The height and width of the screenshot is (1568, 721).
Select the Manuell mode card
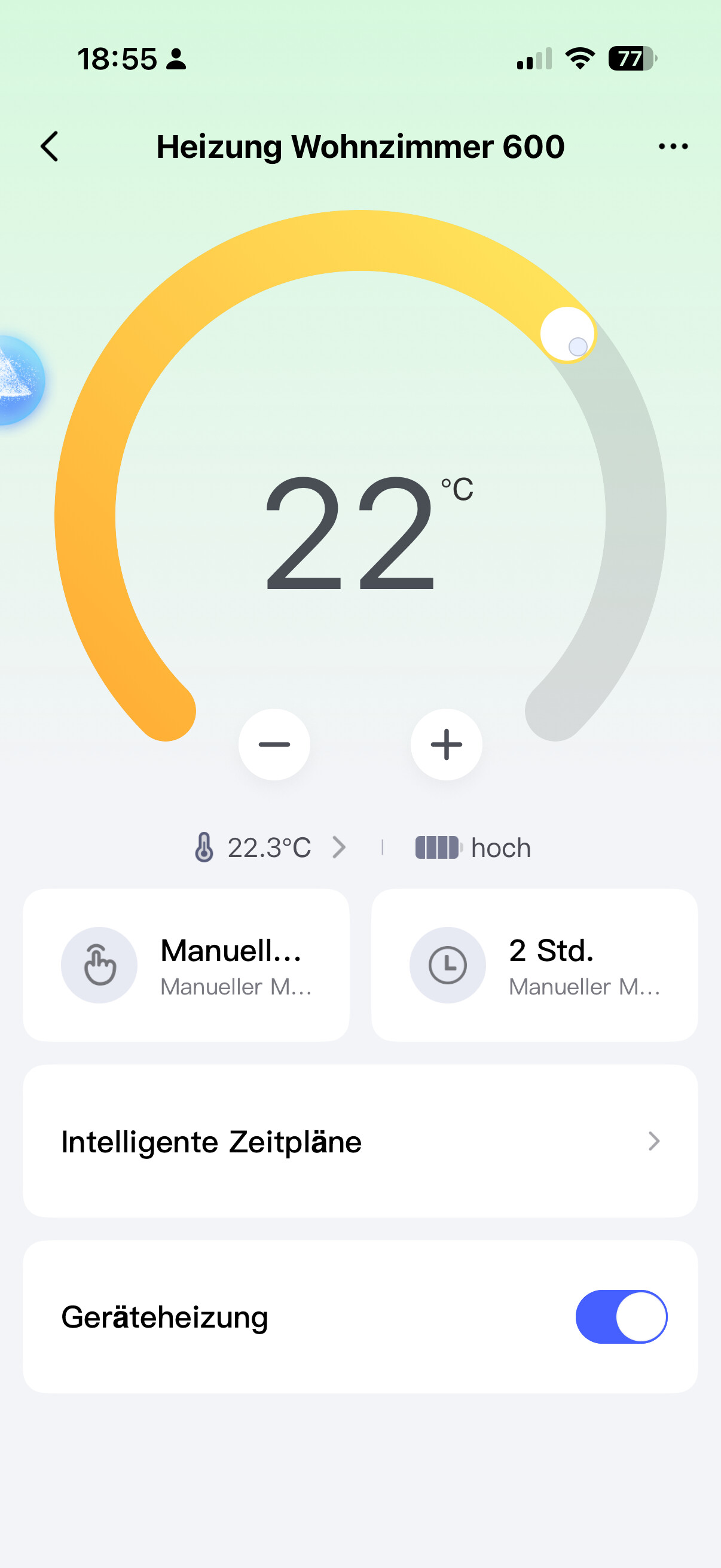(x=186, y=965)
